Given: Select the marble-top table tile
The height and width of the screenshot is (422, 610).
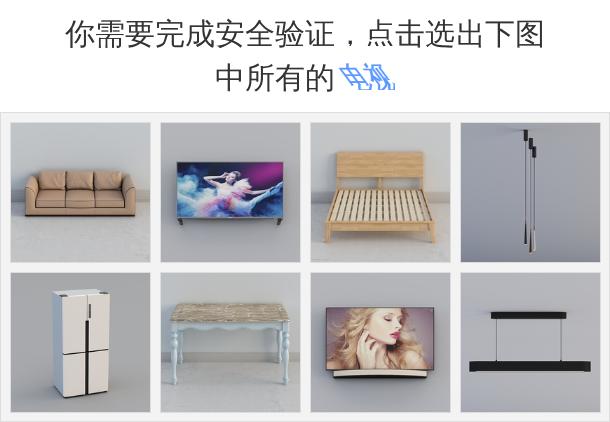Looking at the screenshot, I should click(x=230, y=342).
